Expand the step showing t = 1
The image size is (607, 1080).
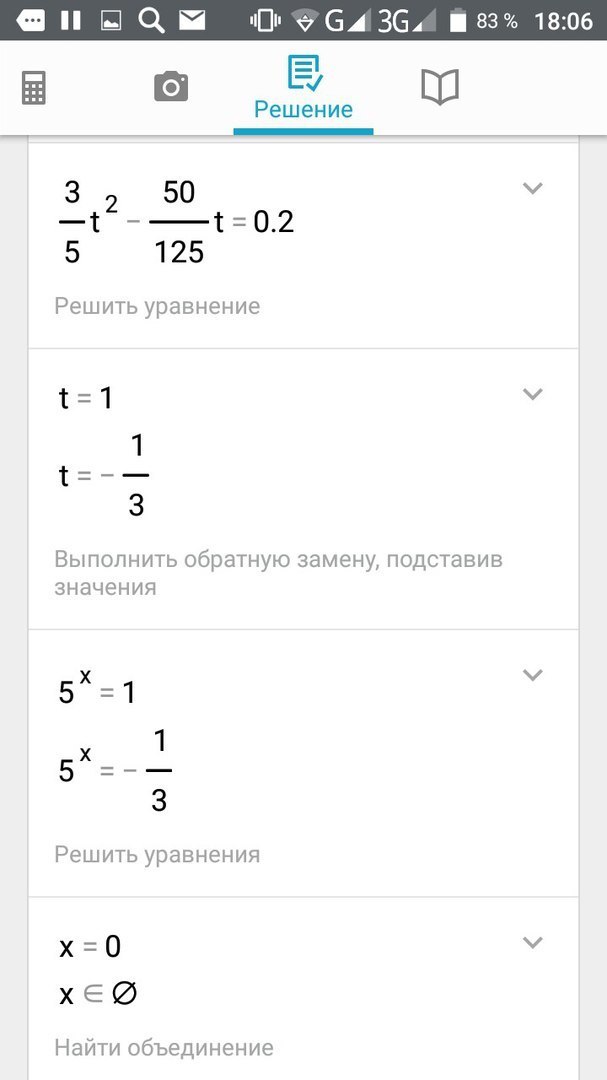point(533,394)
